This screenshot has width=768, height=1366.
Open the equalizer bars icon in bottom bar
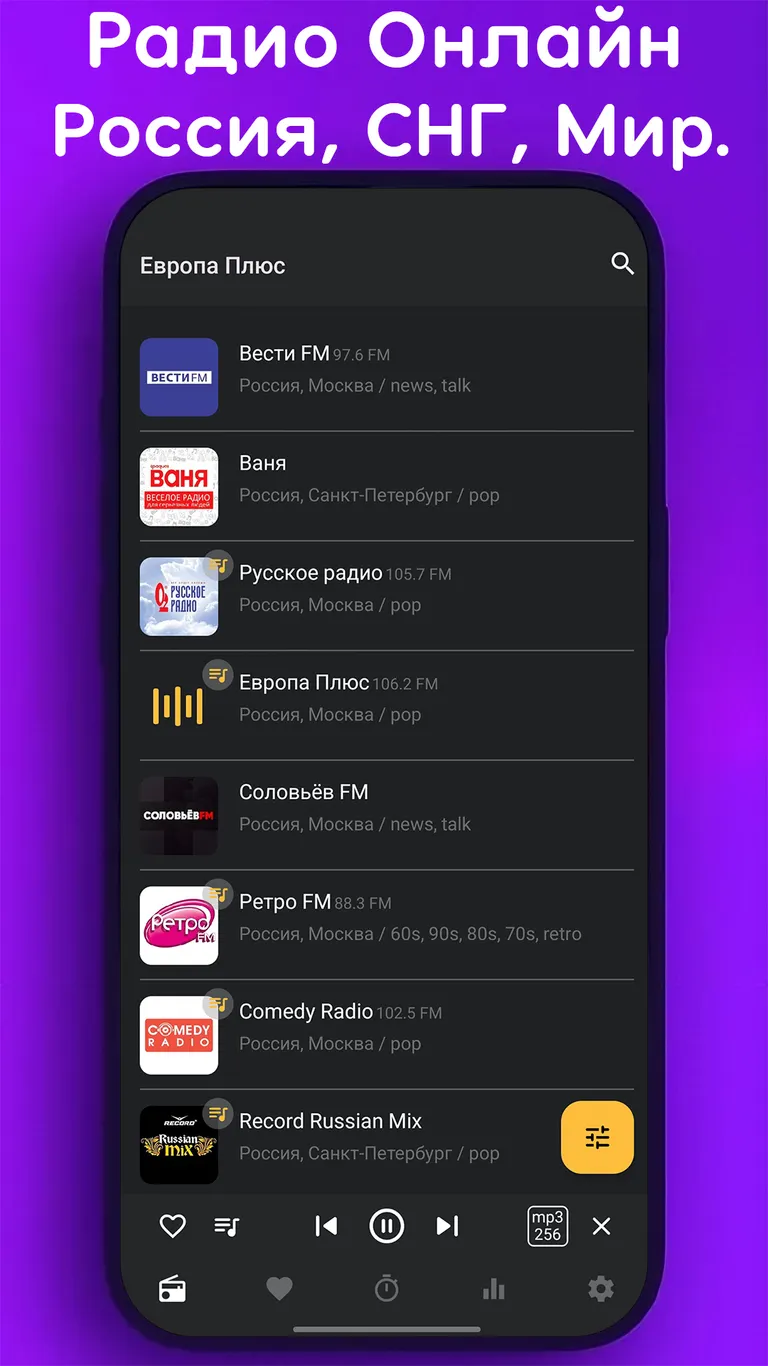coord(494,1289)
